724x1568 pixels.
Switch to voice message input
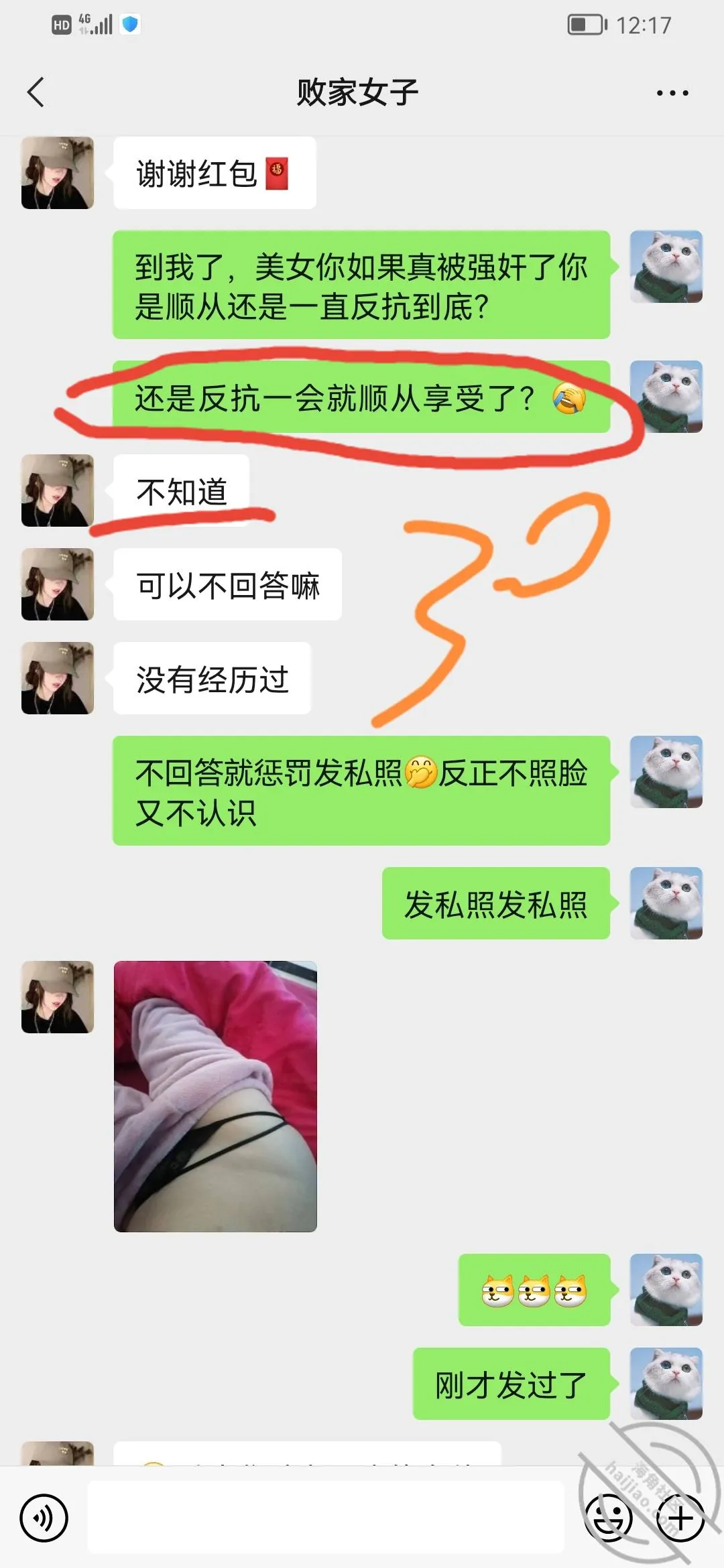tap(44, 1518)
